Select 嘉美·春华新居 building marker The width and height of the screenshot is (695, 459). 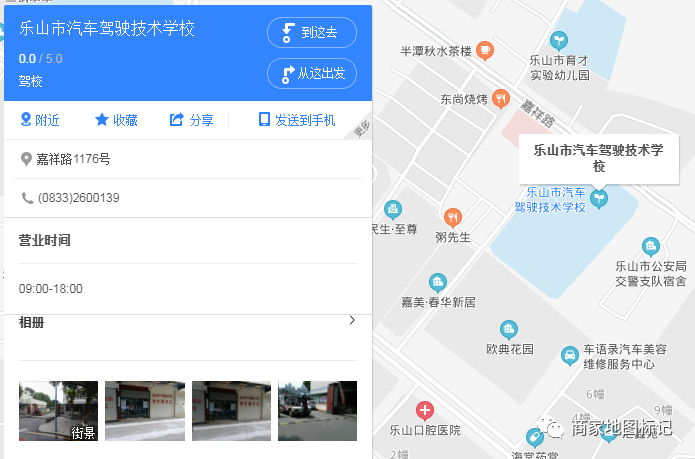436,283
